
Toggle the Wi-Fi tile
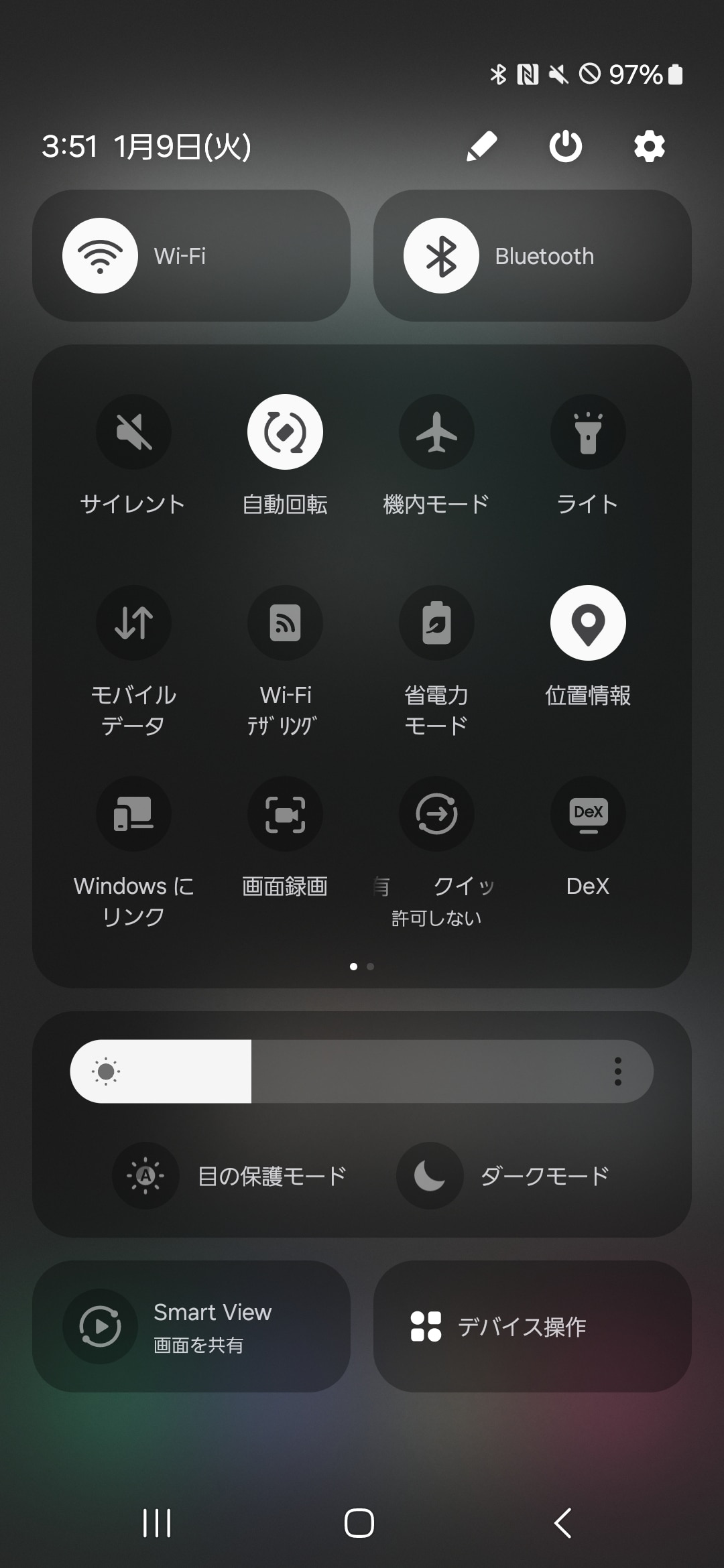point(101,255)
